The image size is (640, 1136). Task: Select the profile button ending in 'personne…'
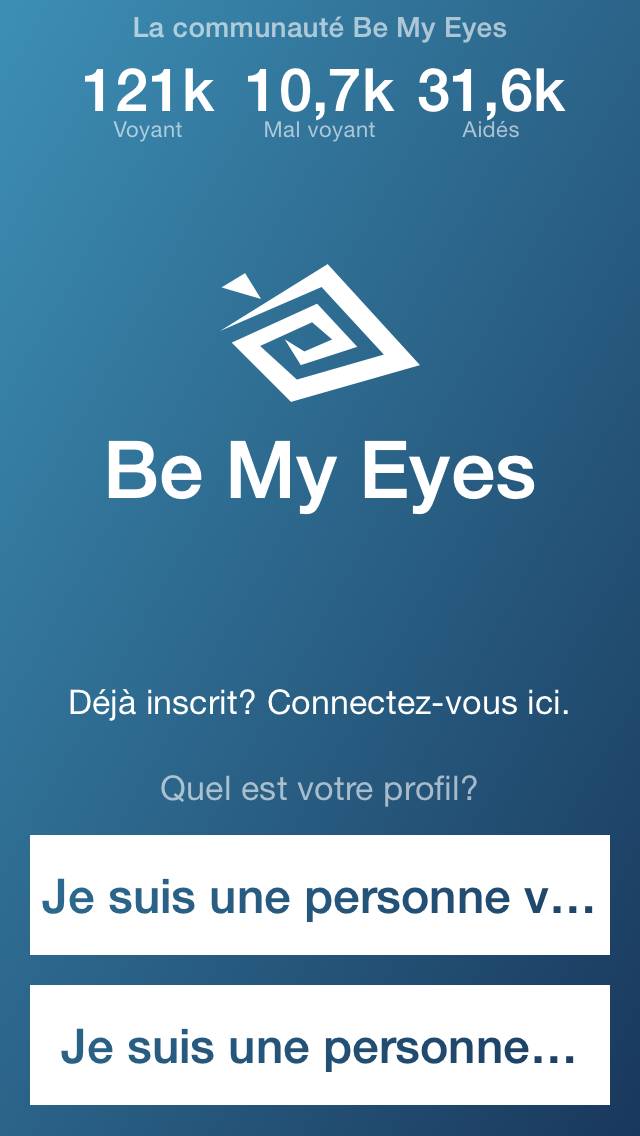320,1045
